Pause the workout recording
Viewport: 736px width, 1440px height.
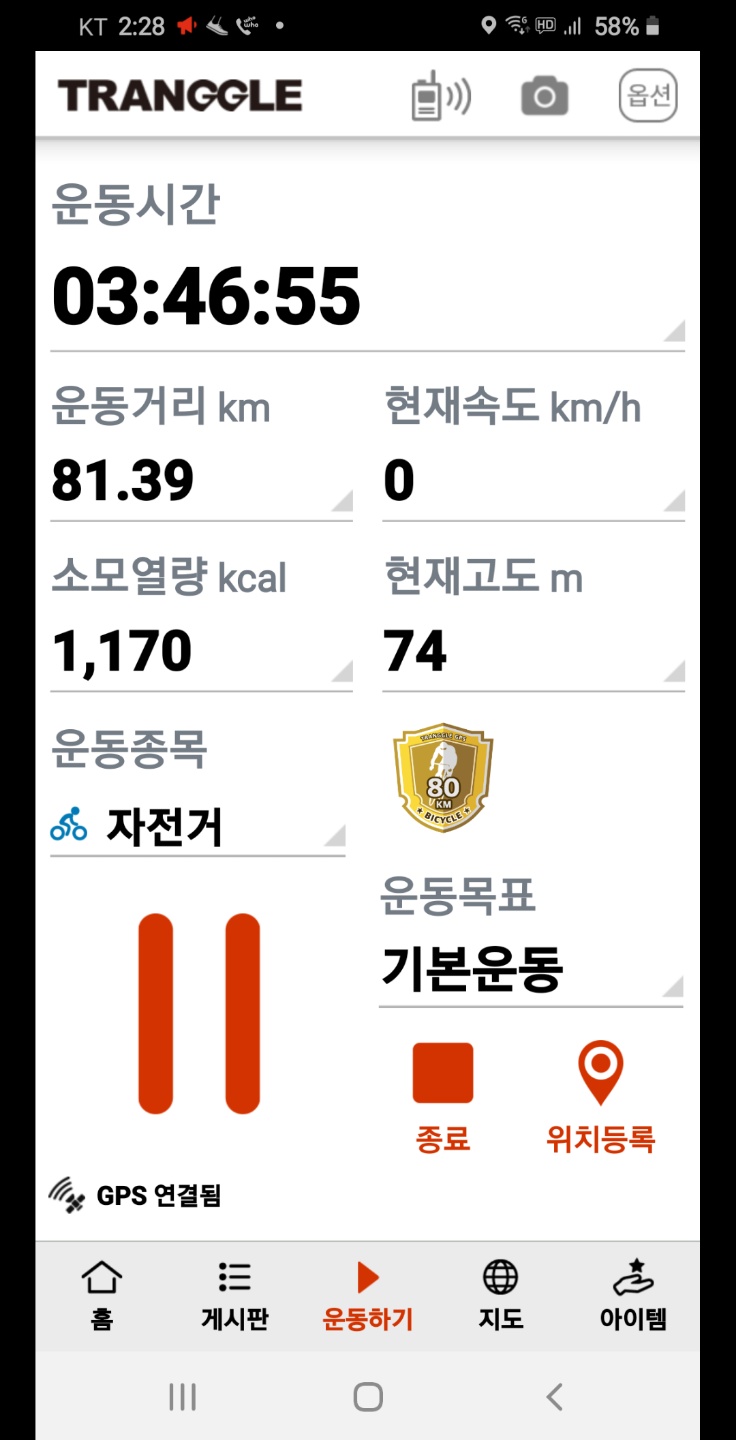point(199,1013)
